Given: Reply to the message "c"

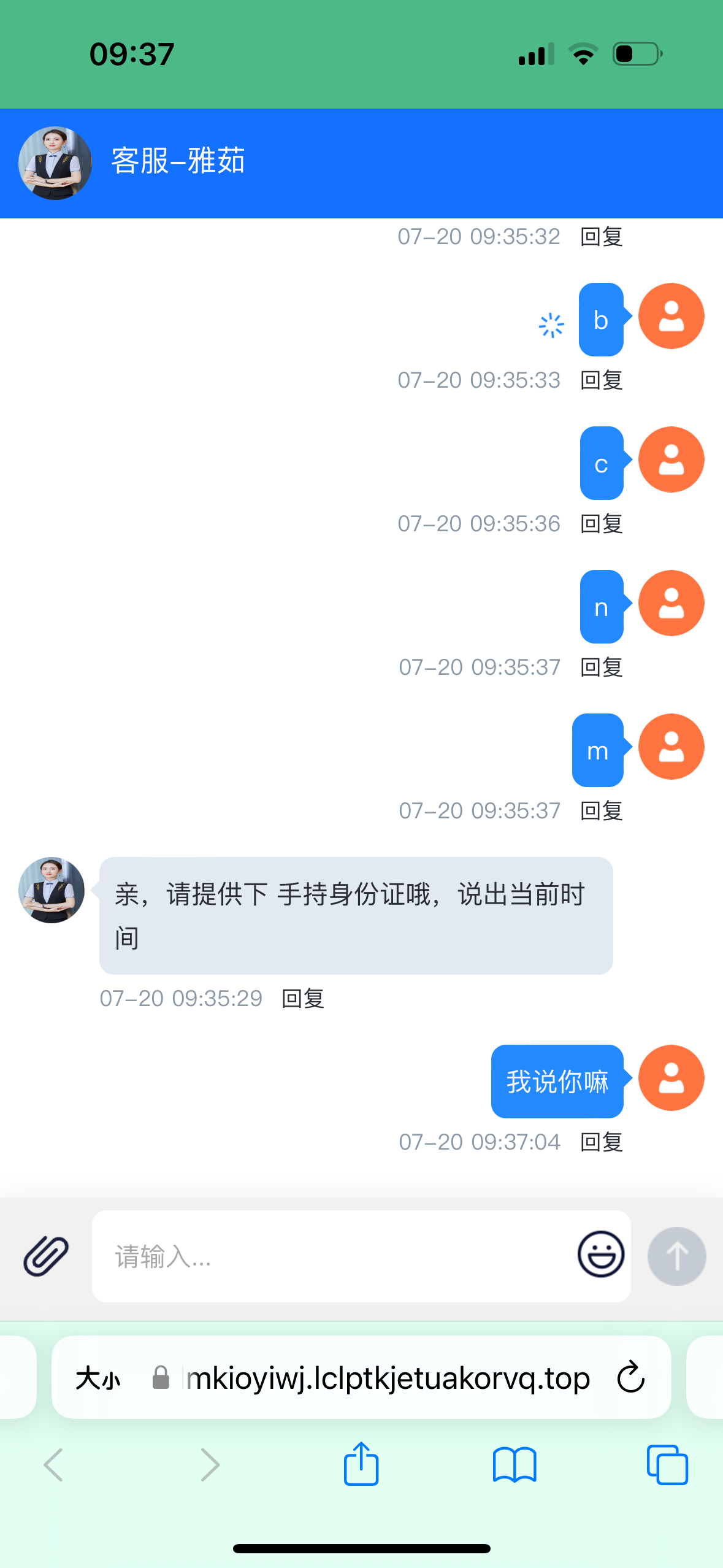Looking at the screenshot, I should (x=601, y=523).
